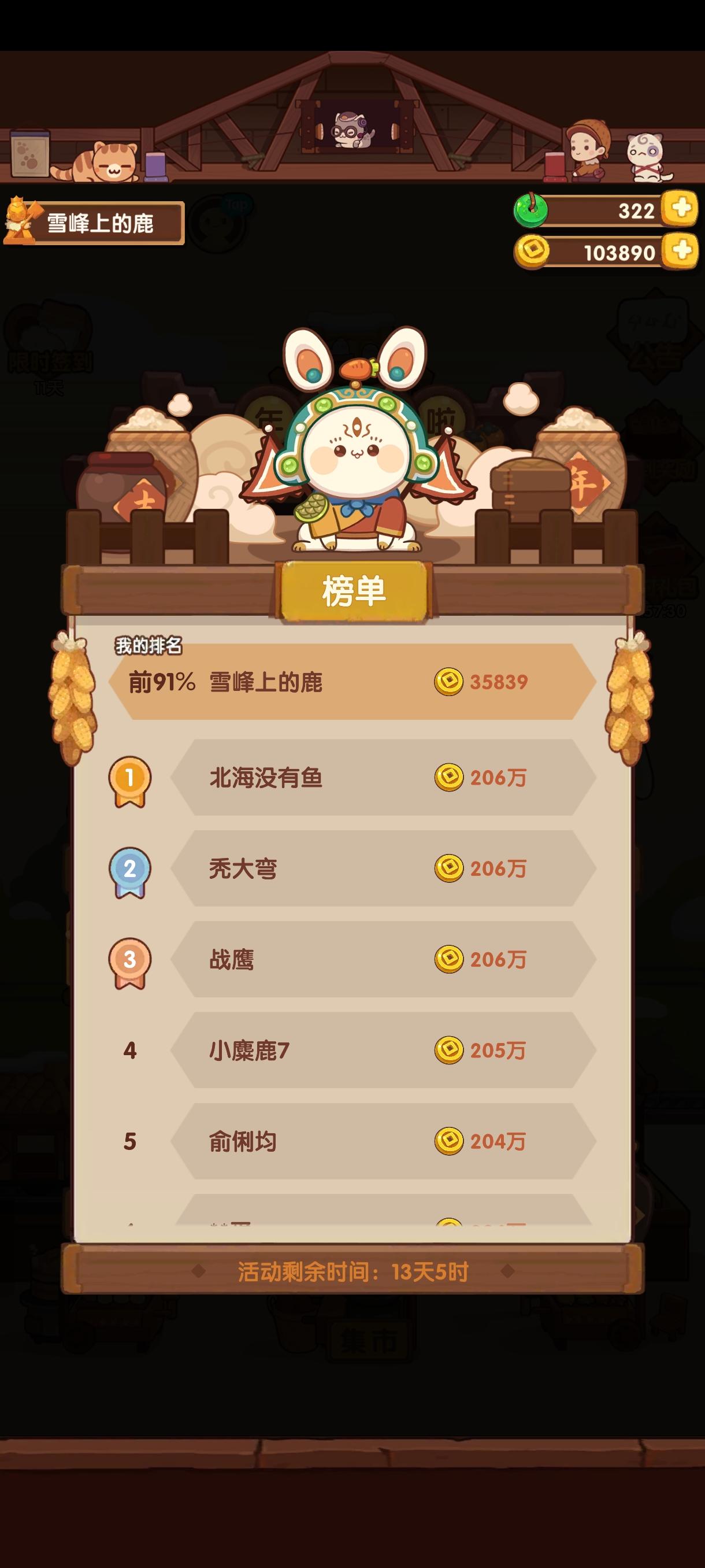705x1568 pixels.
Task: Open the 雪峰上的鹿 player profile
Action: click(x=94, y=223)
